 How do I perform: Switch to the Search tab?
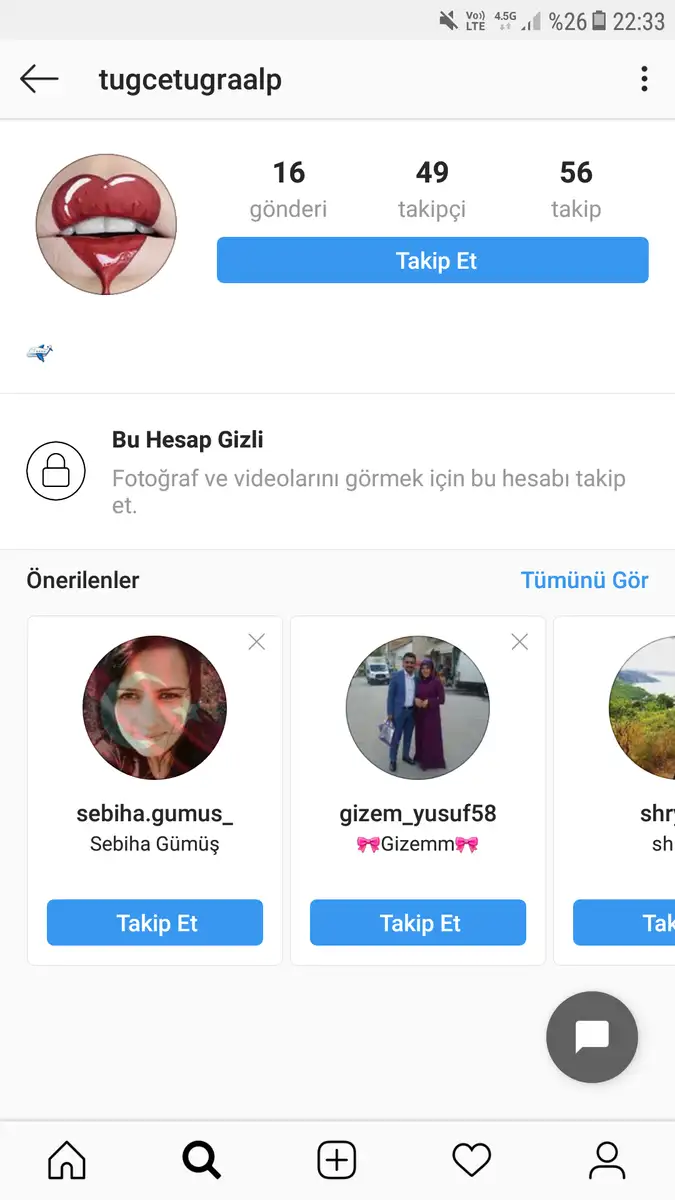coord(202,1160)
